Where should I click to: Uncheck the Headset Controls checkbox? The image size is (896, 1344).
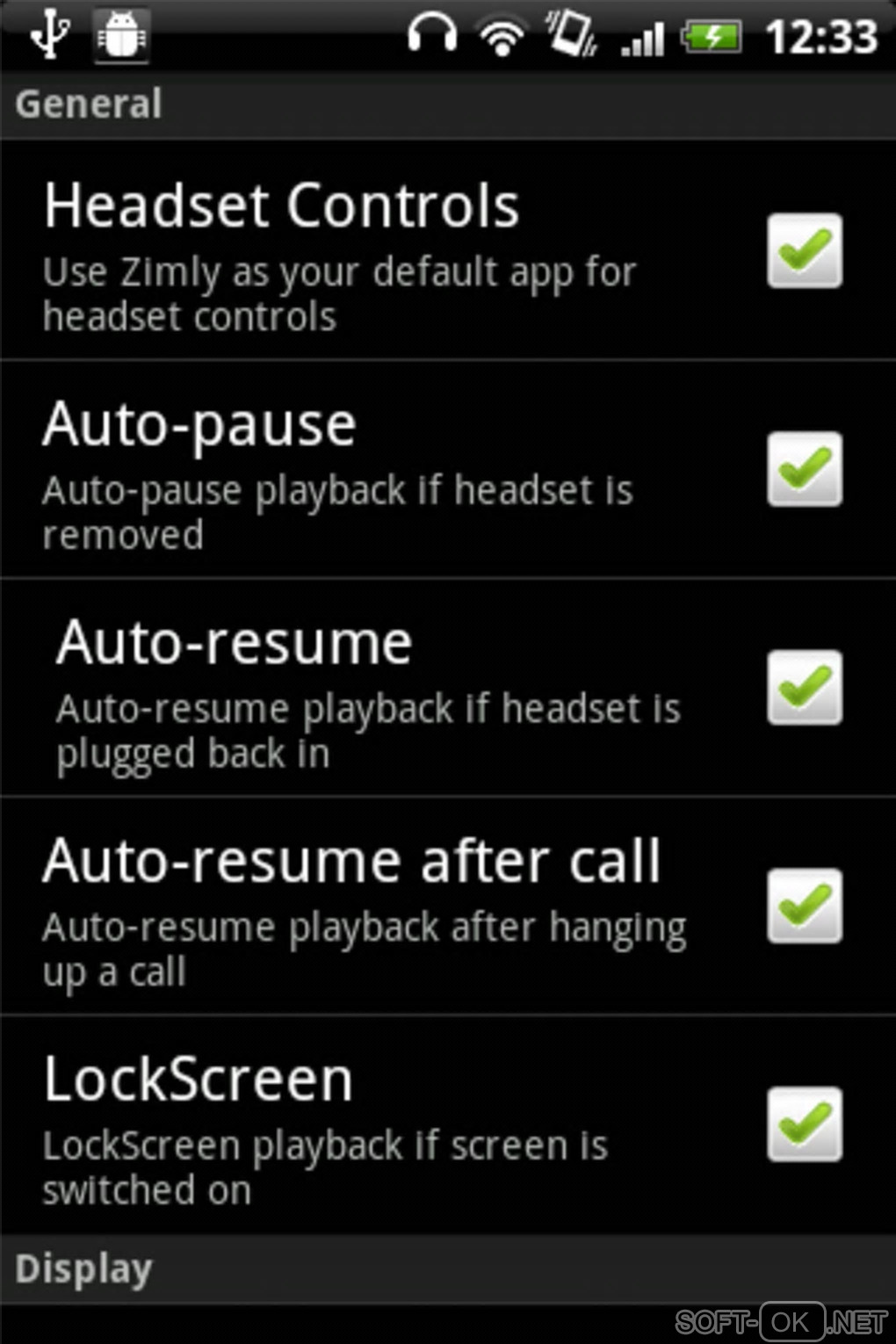coord(804,250)
